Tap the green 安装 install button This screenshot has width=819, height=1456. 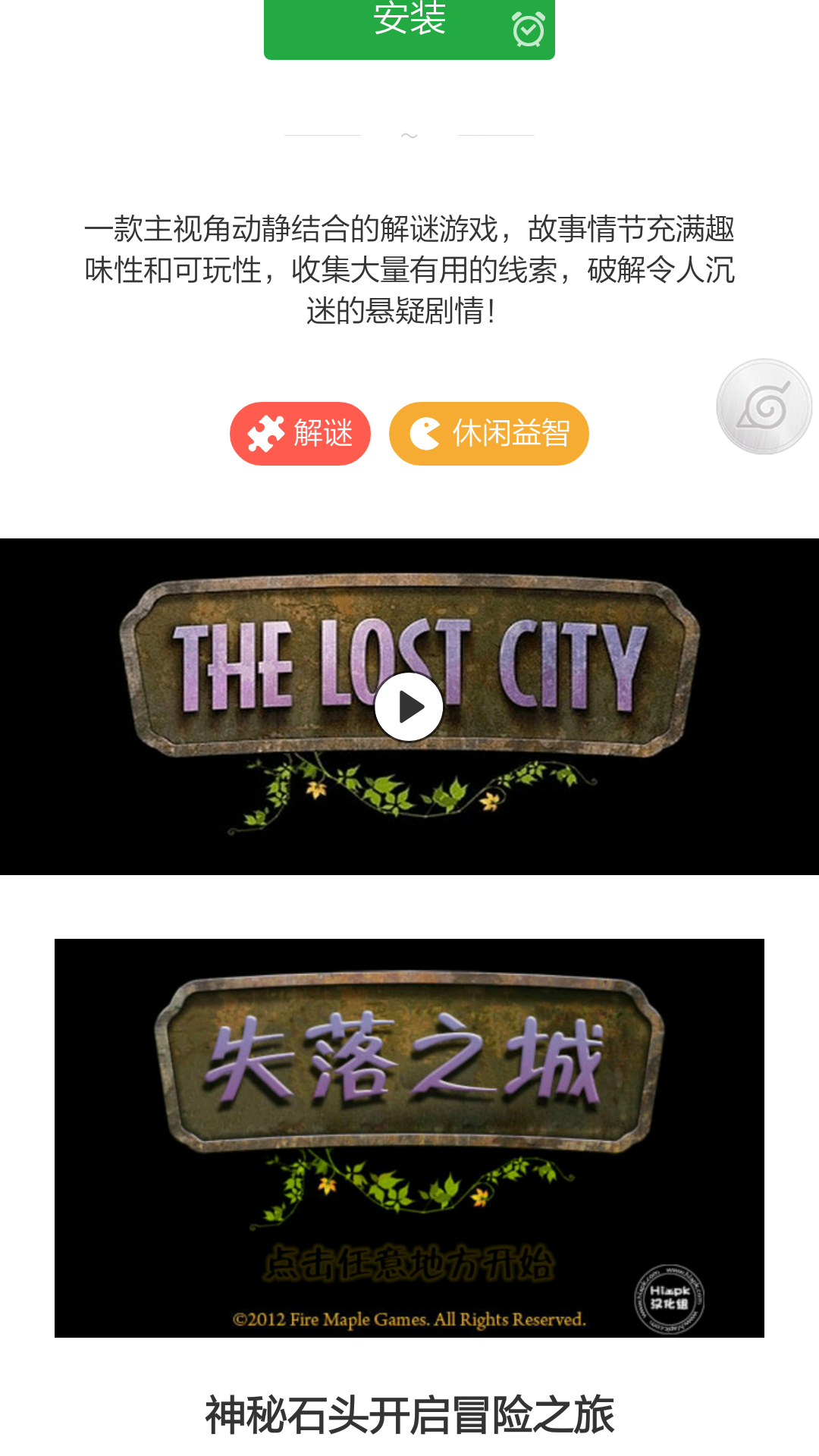click(409, 29)
